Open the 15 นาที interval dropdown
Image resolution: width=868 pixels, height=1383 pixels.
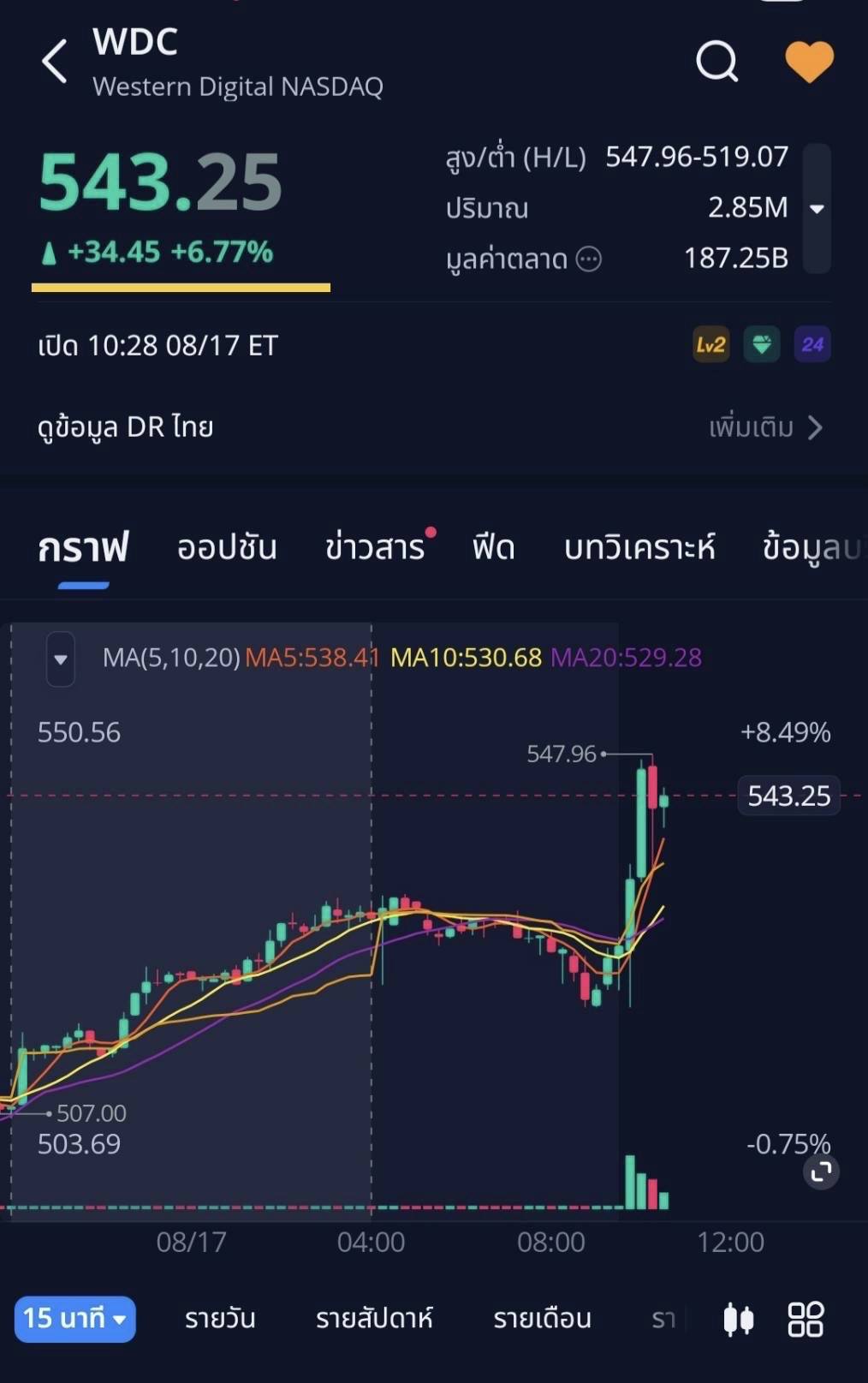point(74,1319)
